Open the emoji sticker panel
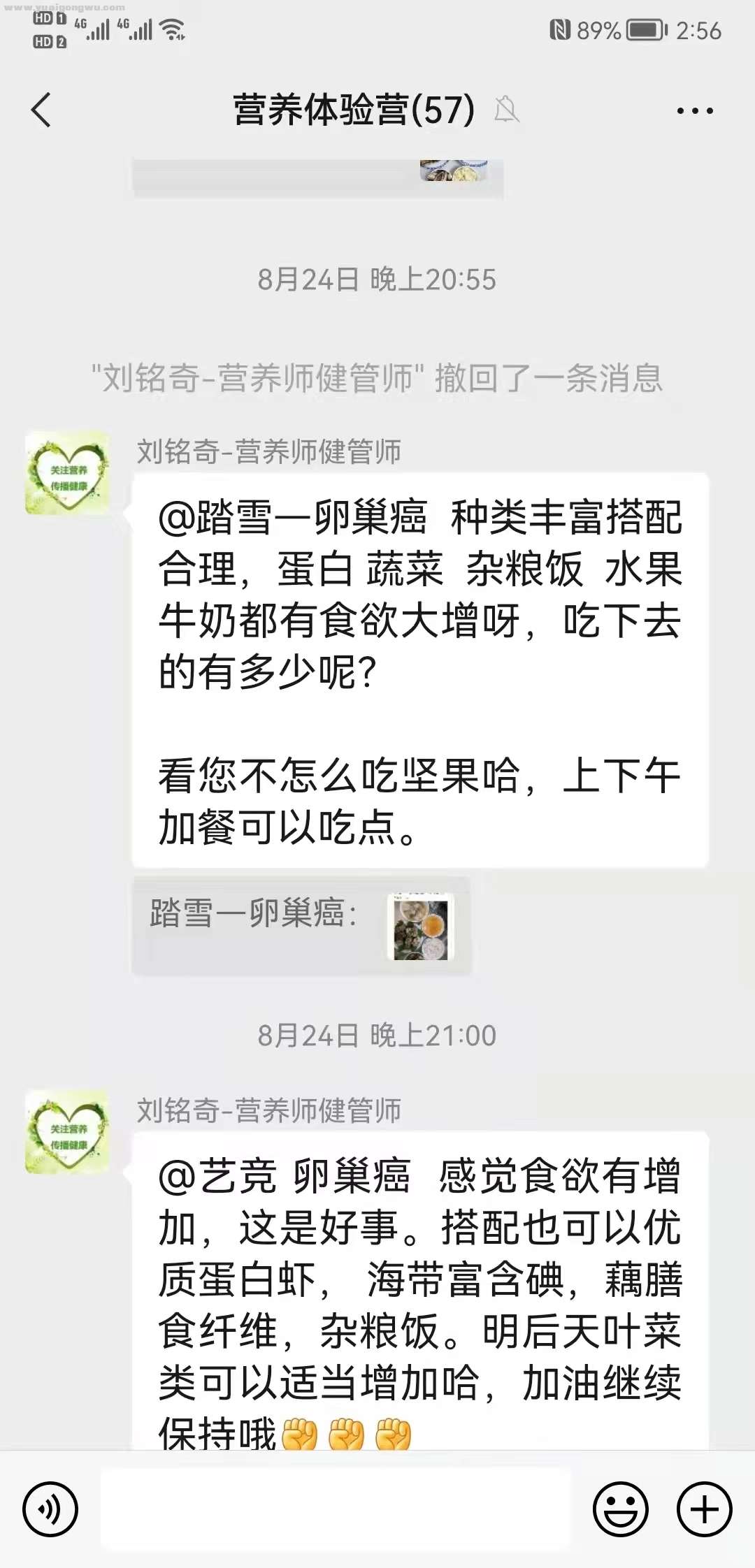This screenshot has height=1568, width=755. tap(621, 1510)
